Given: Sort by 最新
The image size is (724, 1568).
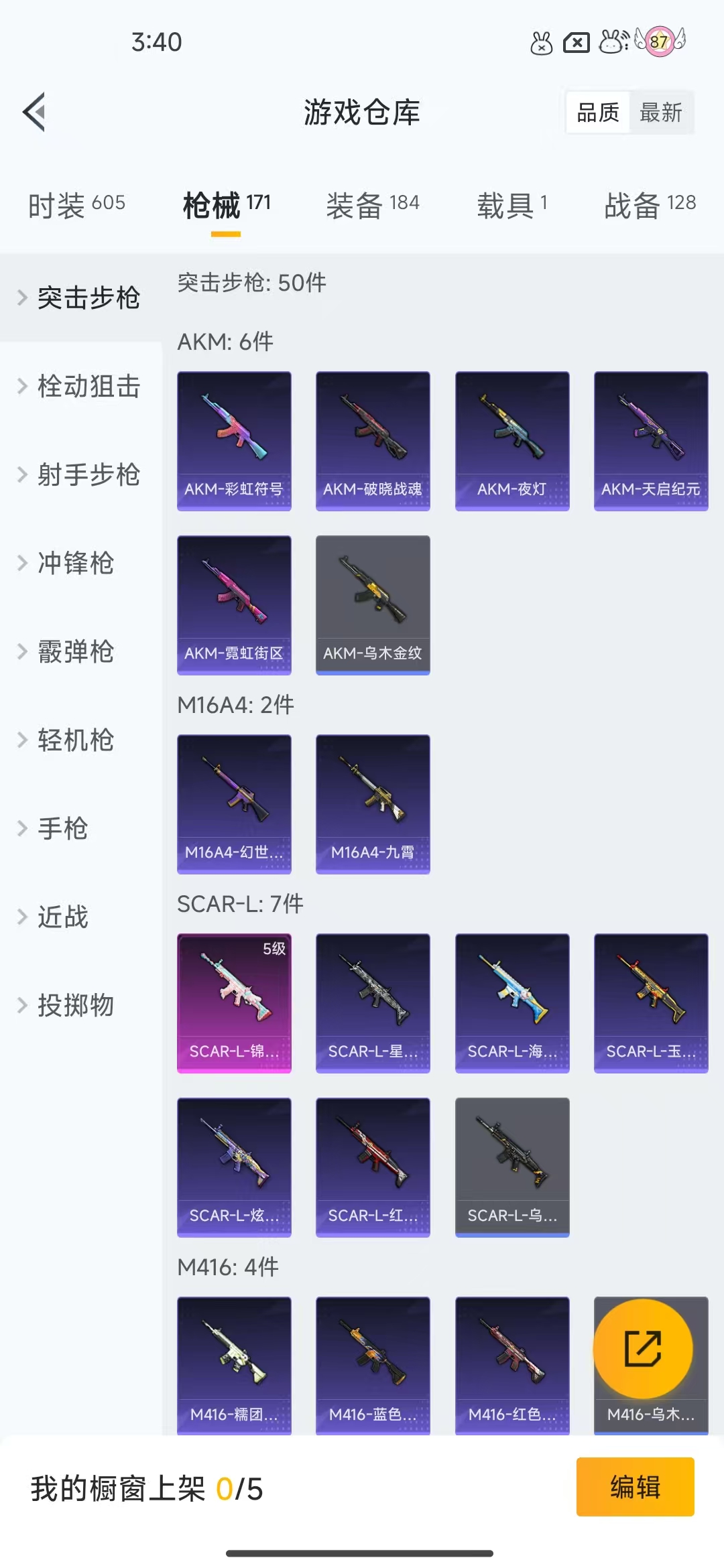Looking at the screenshot, I should [x=660, y=113].
